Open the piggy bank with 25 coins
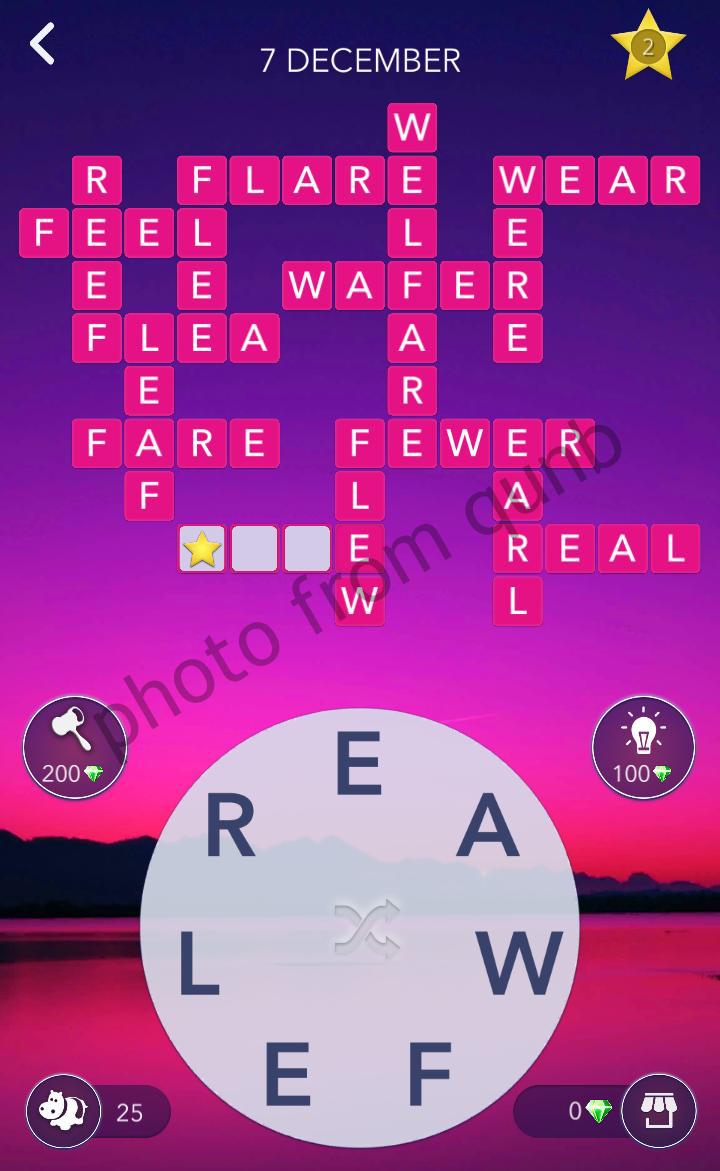Image resolution: width=720 pixels, height=1171 pixels. (64, 1110)
